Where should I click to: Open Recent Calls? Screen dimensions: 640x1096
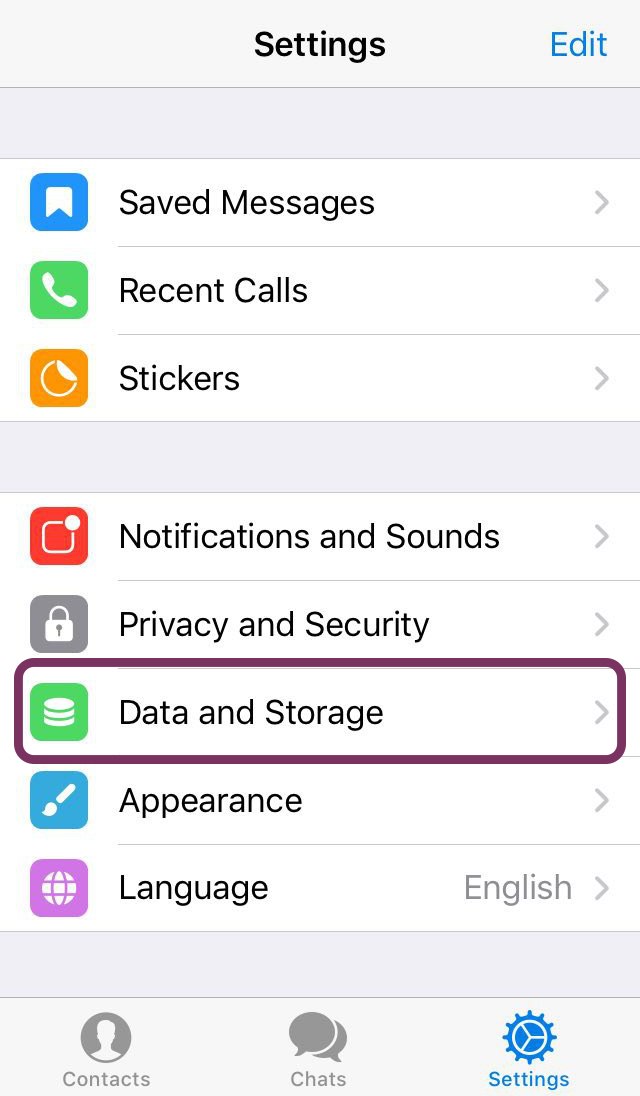pos(320,291)
